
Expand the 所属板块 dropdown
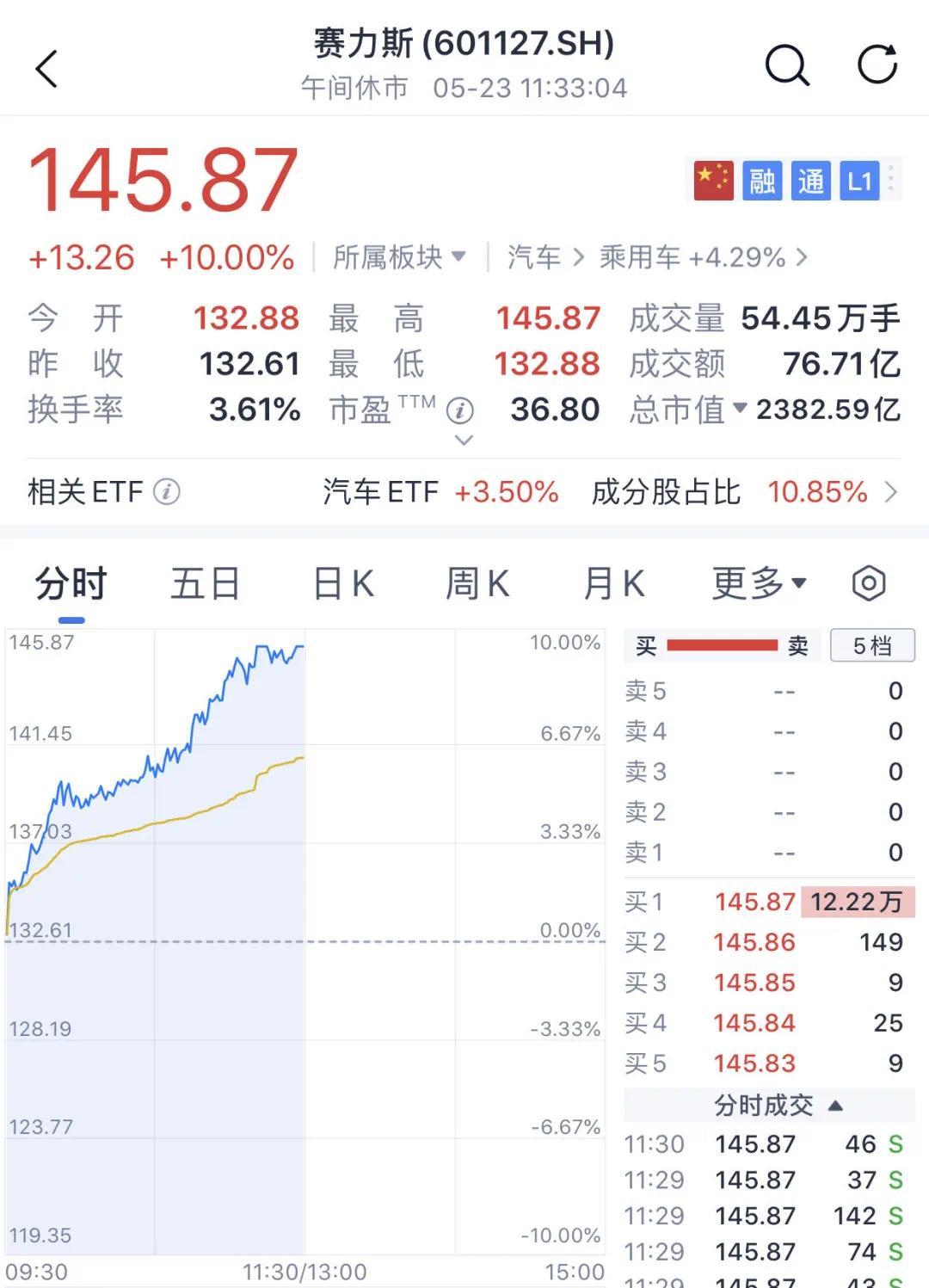[x=399, y=257]
